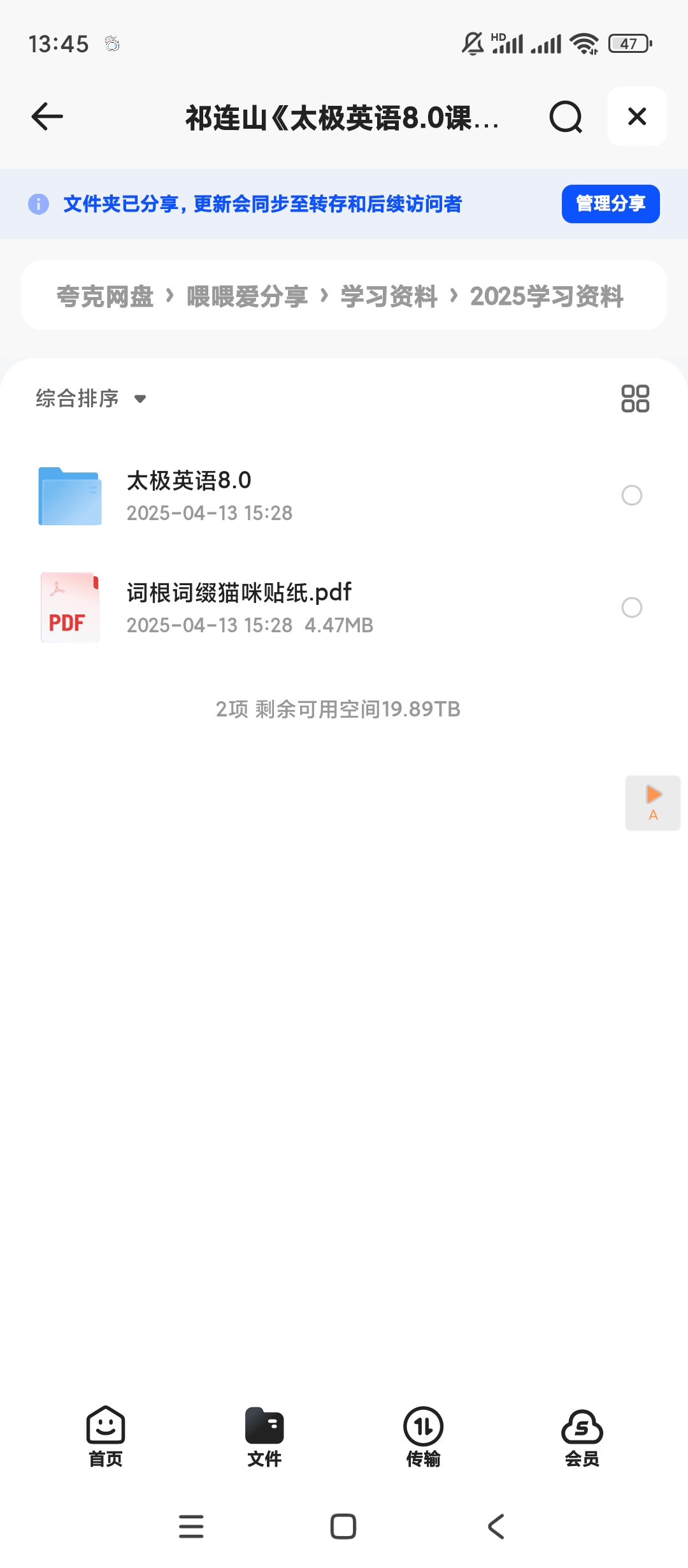Viewport: 688px width, 1568px height.
Task: Open the 2025学习资料 breadcrumb link
Action: coord(547,295)
